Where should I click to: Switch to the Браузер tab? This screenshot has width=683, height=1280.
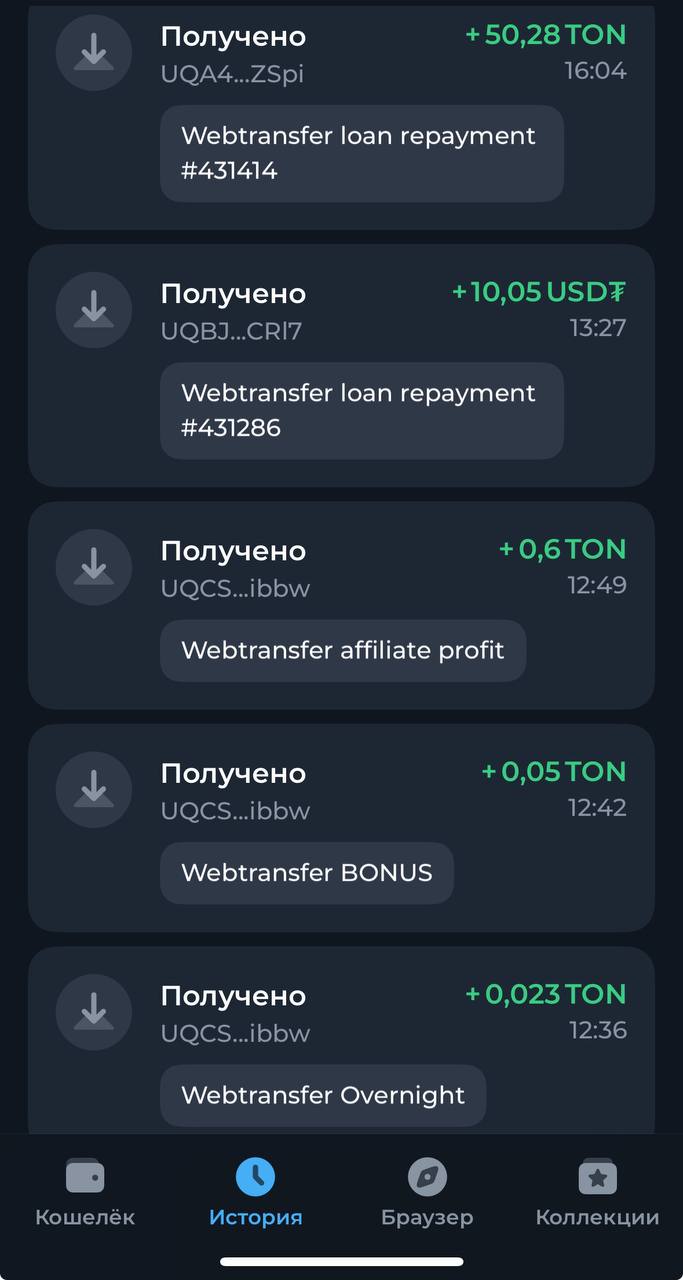click(427, 1193)
